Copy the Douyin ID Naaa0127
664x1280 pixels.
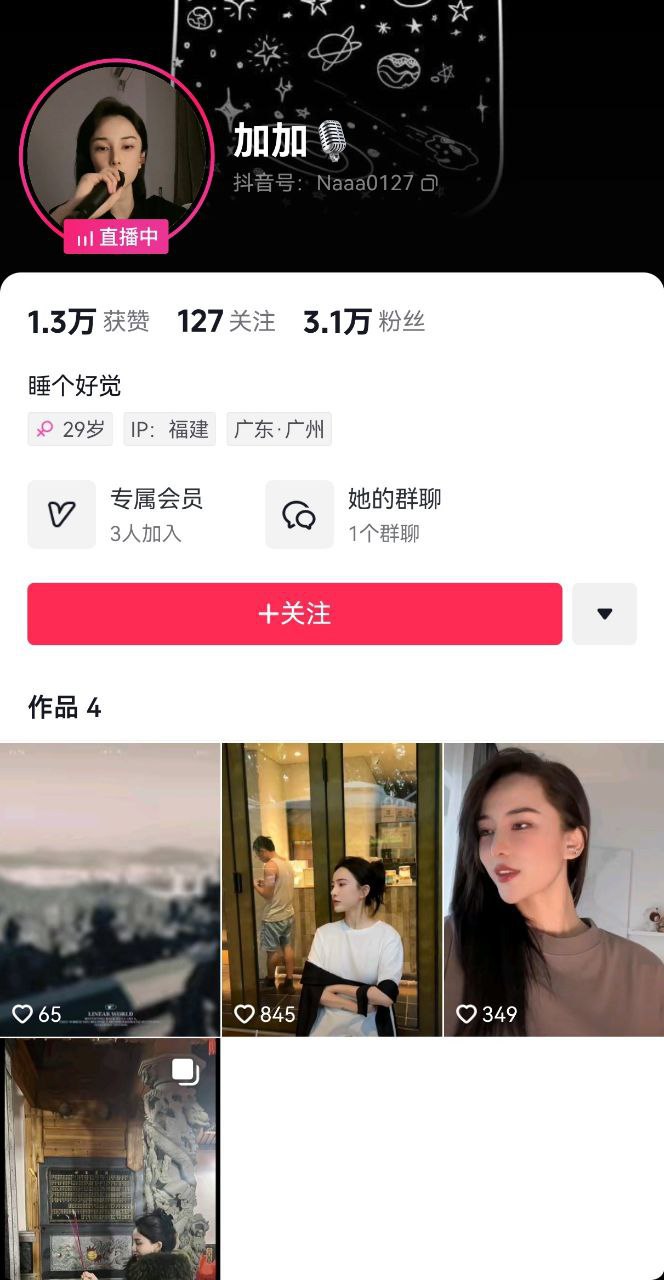pos(429,183)
